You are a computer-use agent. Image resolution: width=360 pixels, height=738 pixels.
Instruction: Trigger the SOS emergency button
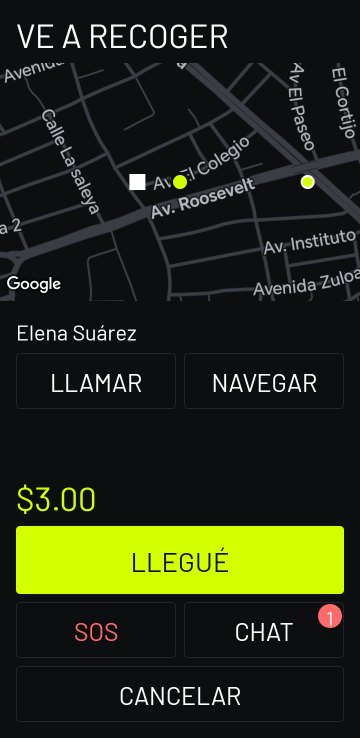pos(96,630)
